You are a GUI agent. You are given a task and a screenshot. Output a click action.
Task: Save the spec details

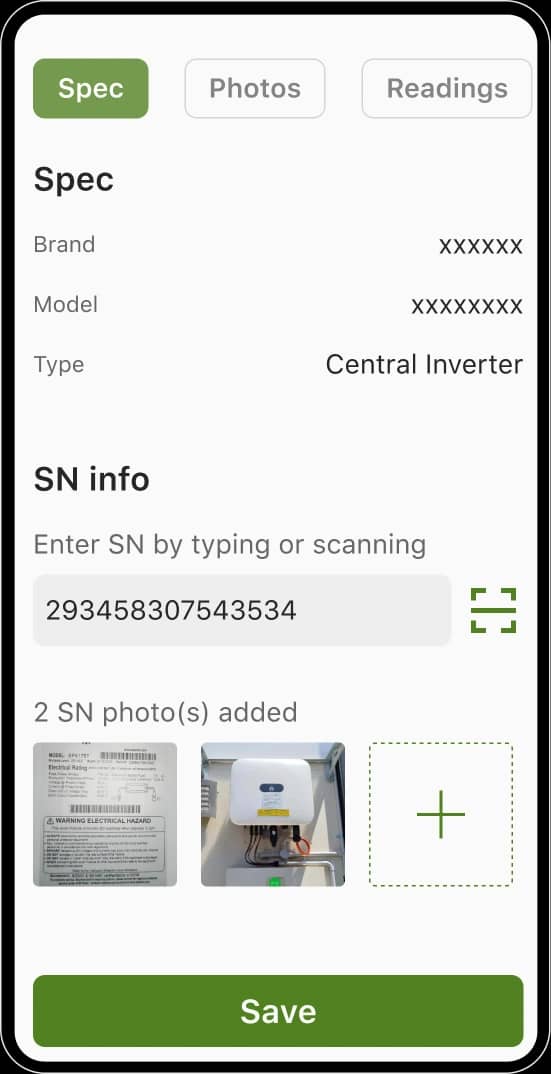(x=278, y=1011)
